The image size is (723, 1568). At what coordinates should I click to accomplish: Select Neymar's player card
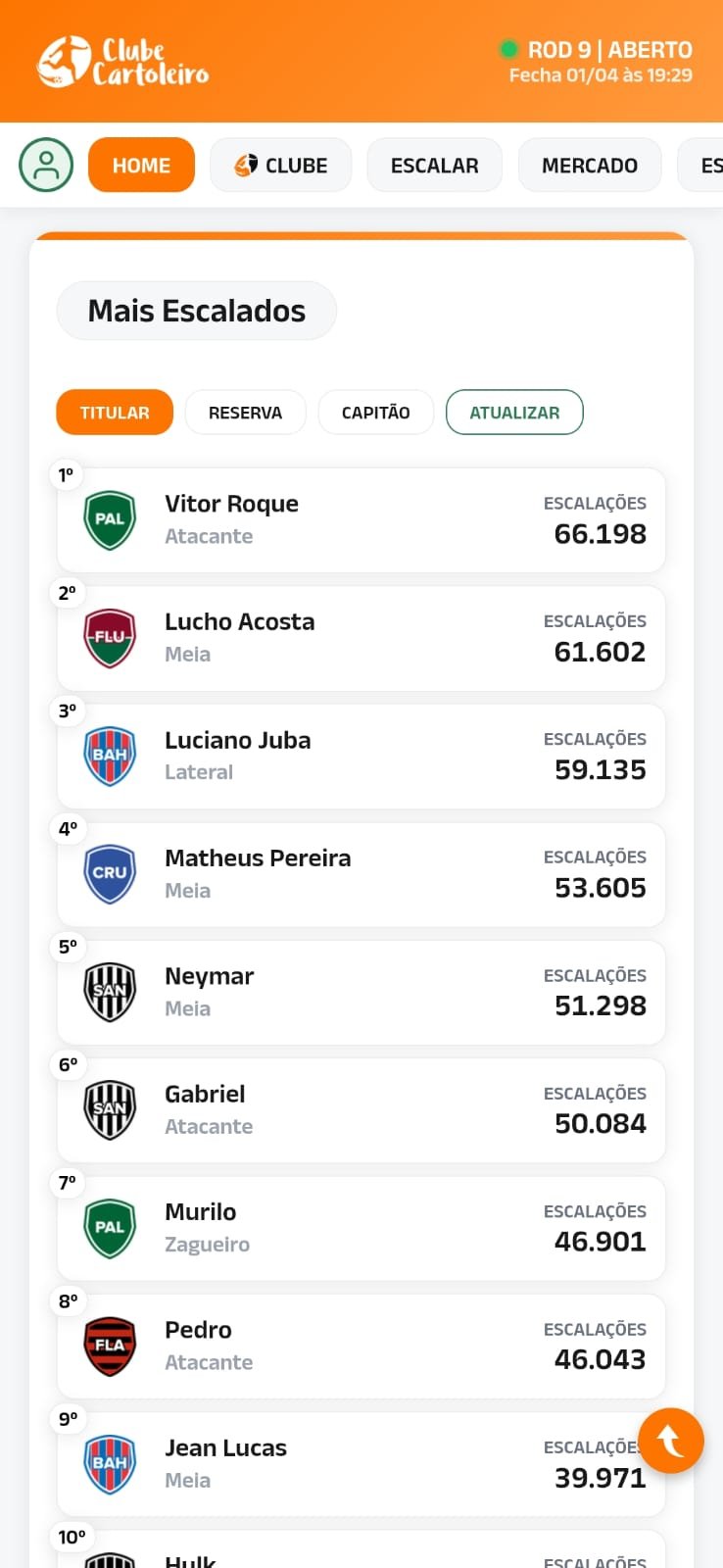pyautogui.click(x=361, y=992)
